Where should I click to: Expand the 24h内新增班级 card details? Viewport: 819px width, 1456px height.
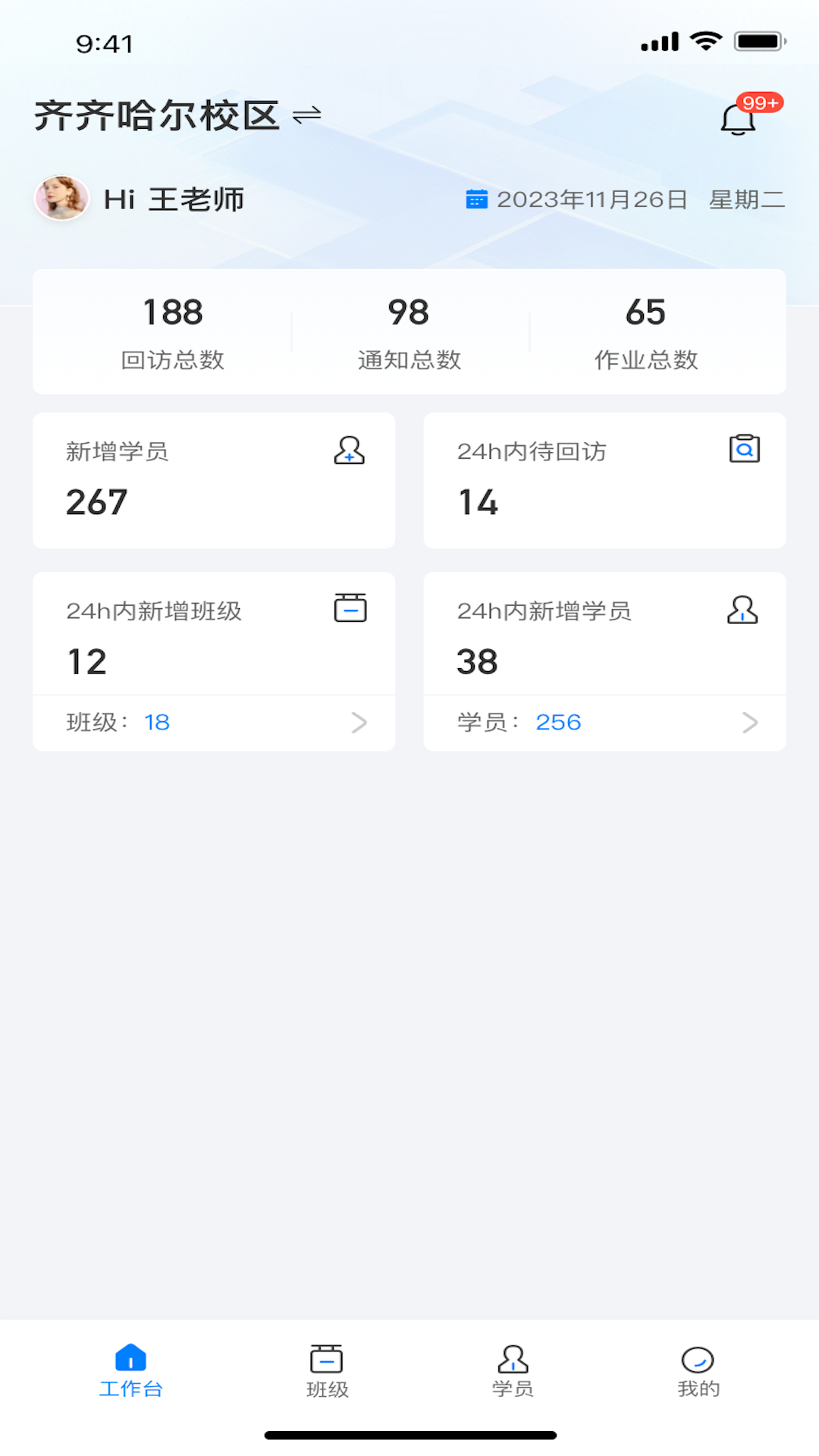tap(358, 723)
